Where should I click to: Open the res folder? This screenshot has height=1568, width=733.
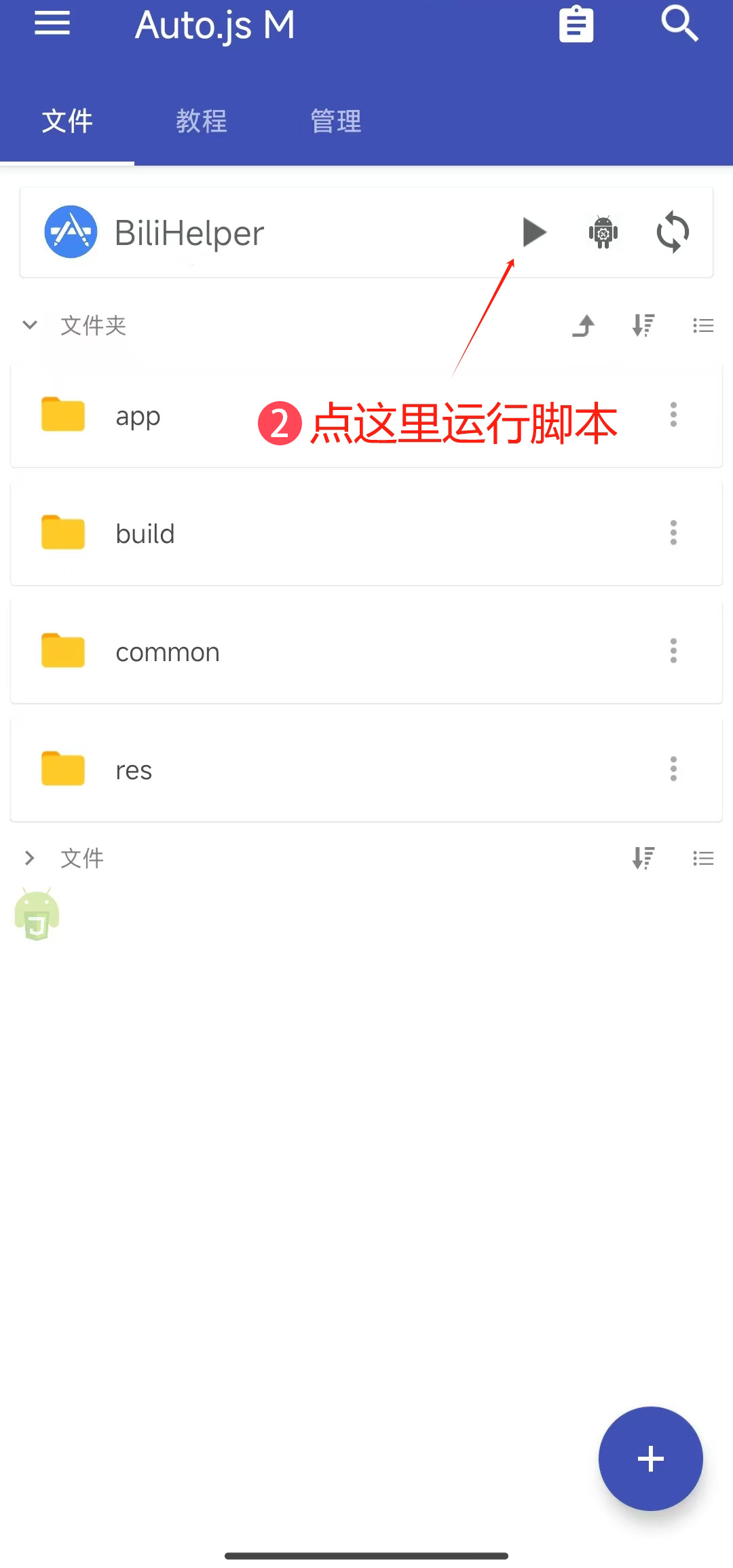click(134, 770)
